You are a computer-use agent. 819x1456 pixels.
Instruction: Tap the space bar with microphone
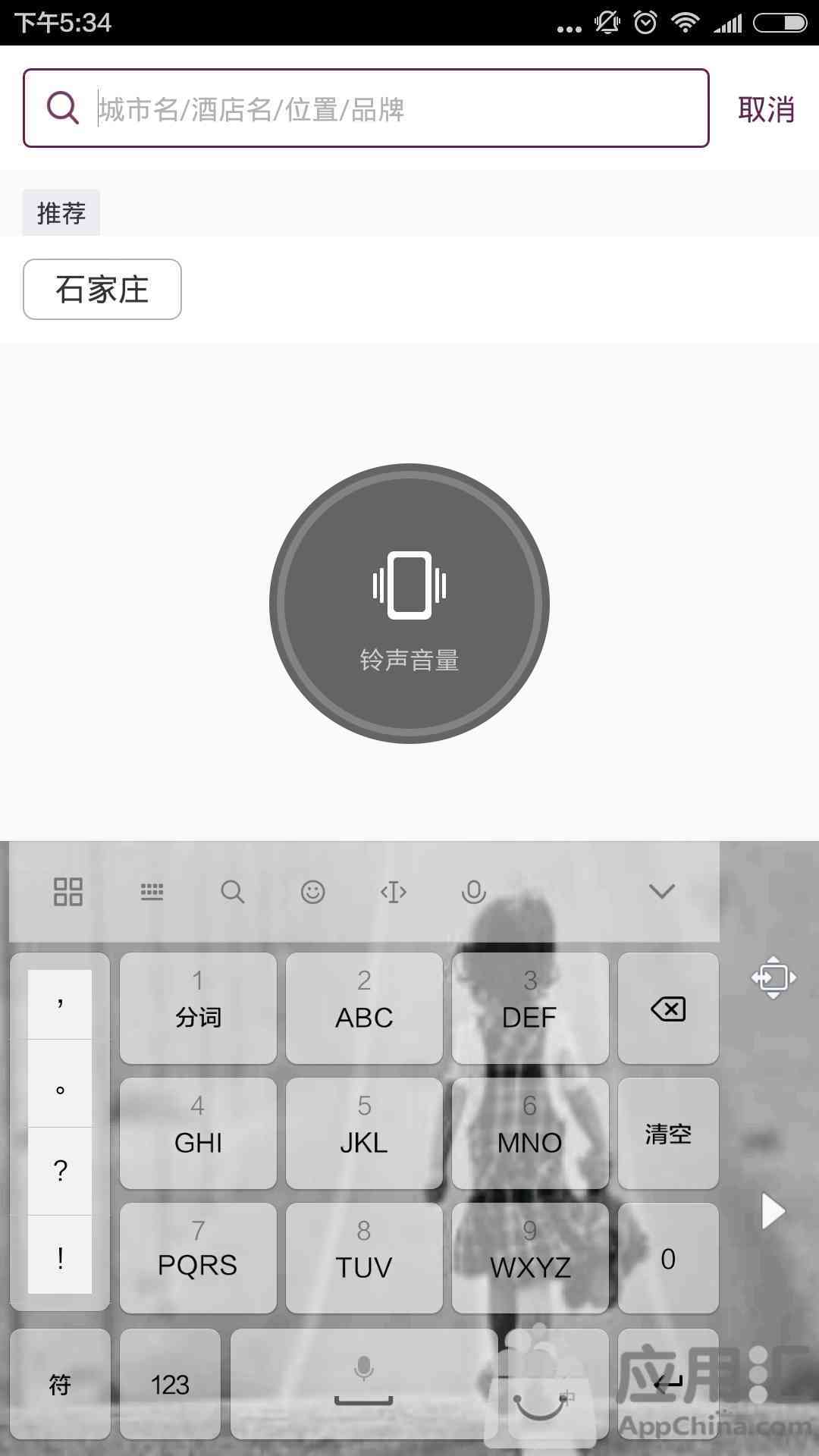coord(364,1384)
